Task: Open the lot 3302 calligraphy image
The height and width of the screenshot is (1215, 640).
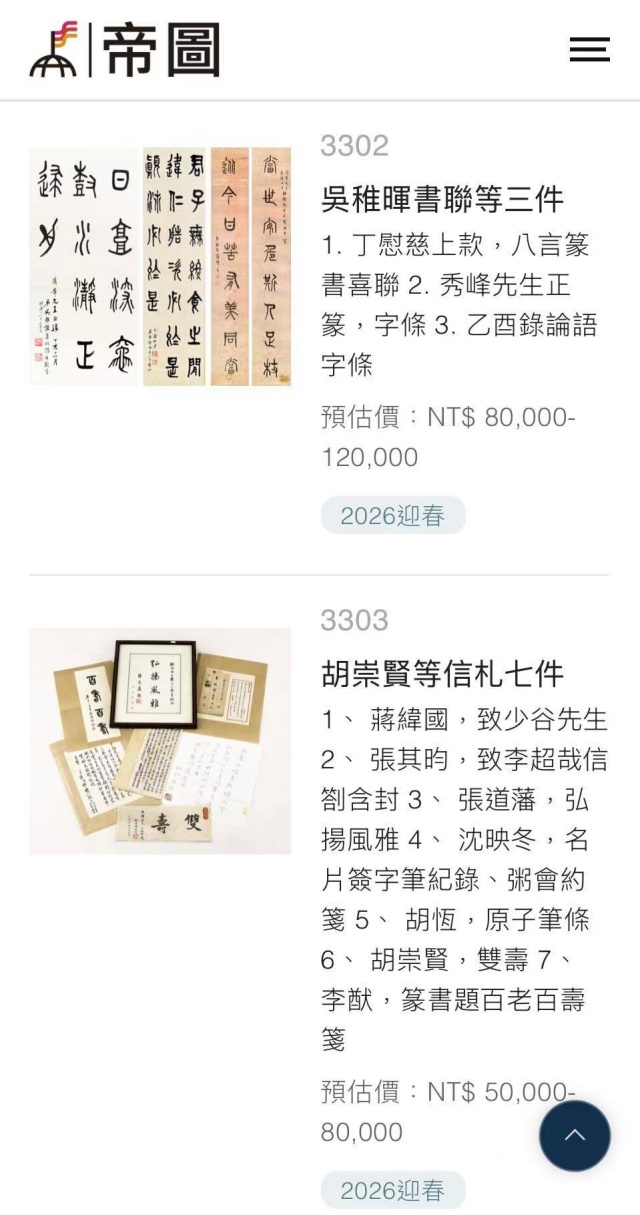Action: pos(160,266)
